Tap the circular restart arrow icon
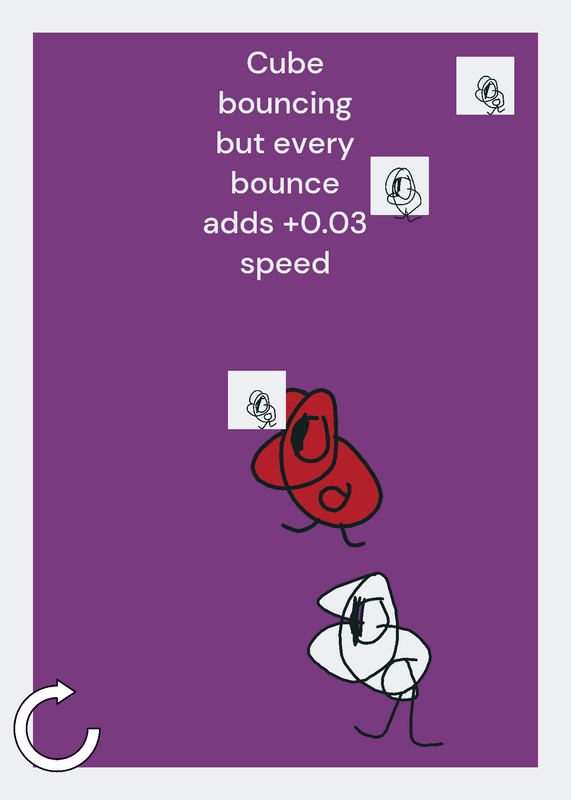 [x=57, y=726]
